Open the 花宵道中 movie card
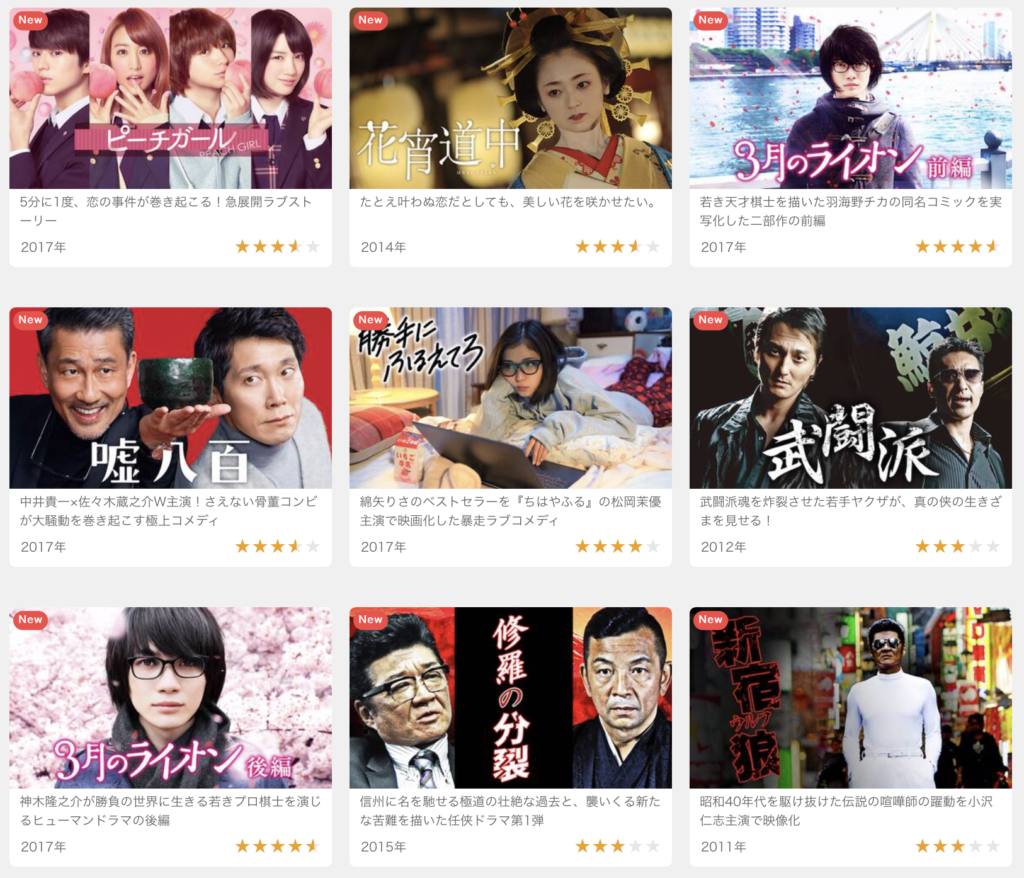This screenshot has height=878, width=1024. pos(510,100)
